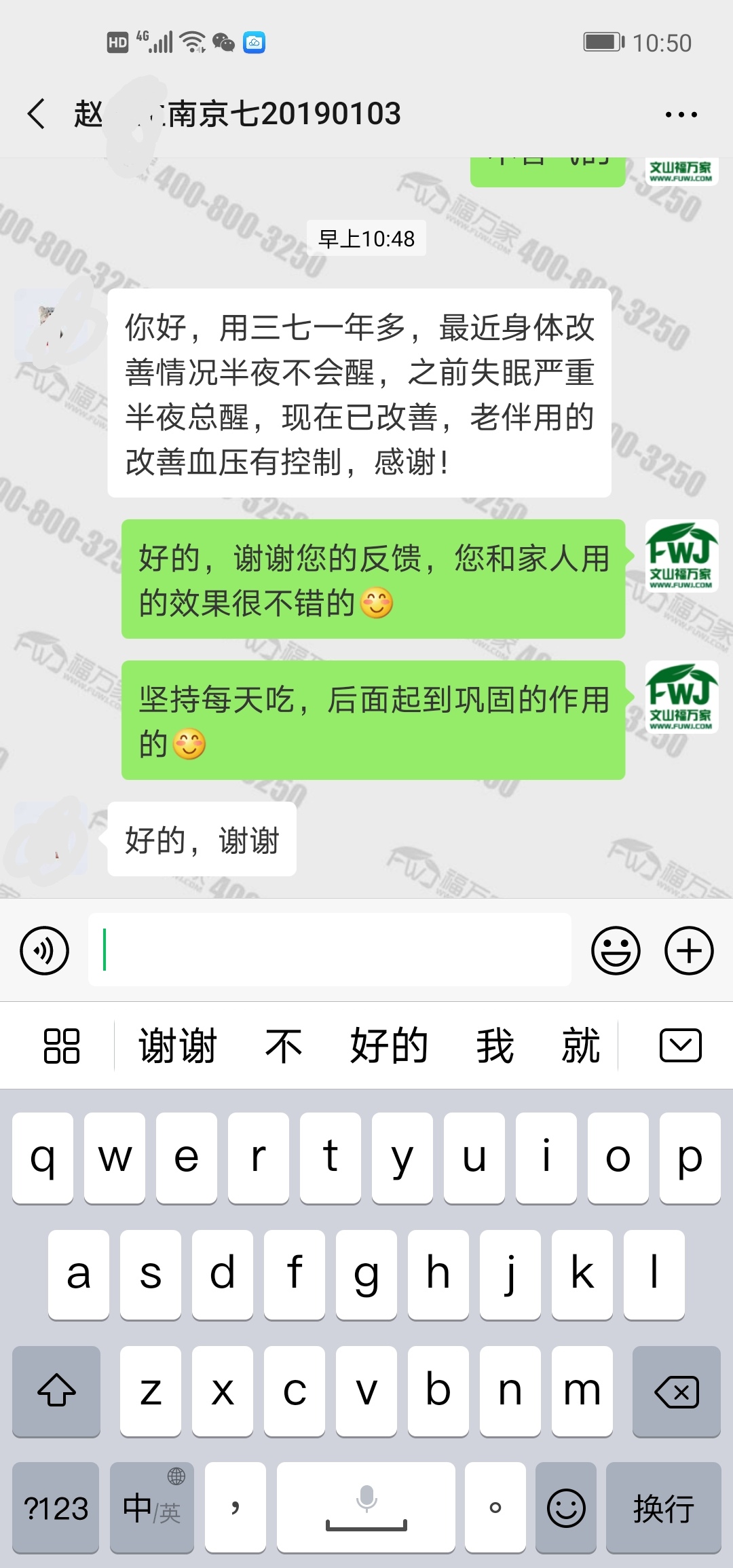Collapse the keyboard
Image resolution: width=733 pixels, height=1568 pixels.
tap(680, 1045)
